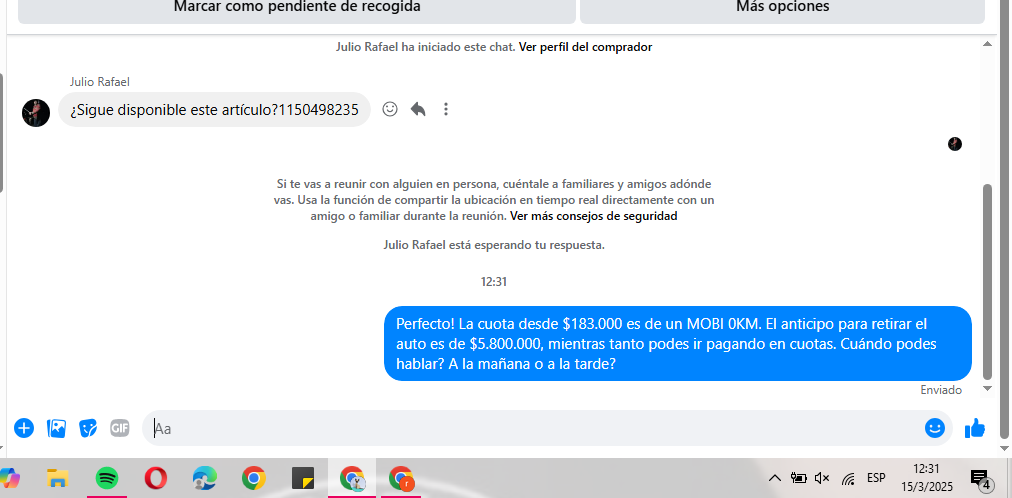Open the emoji picker in composer
This screenshot has height=498, width=1012.
935,428
